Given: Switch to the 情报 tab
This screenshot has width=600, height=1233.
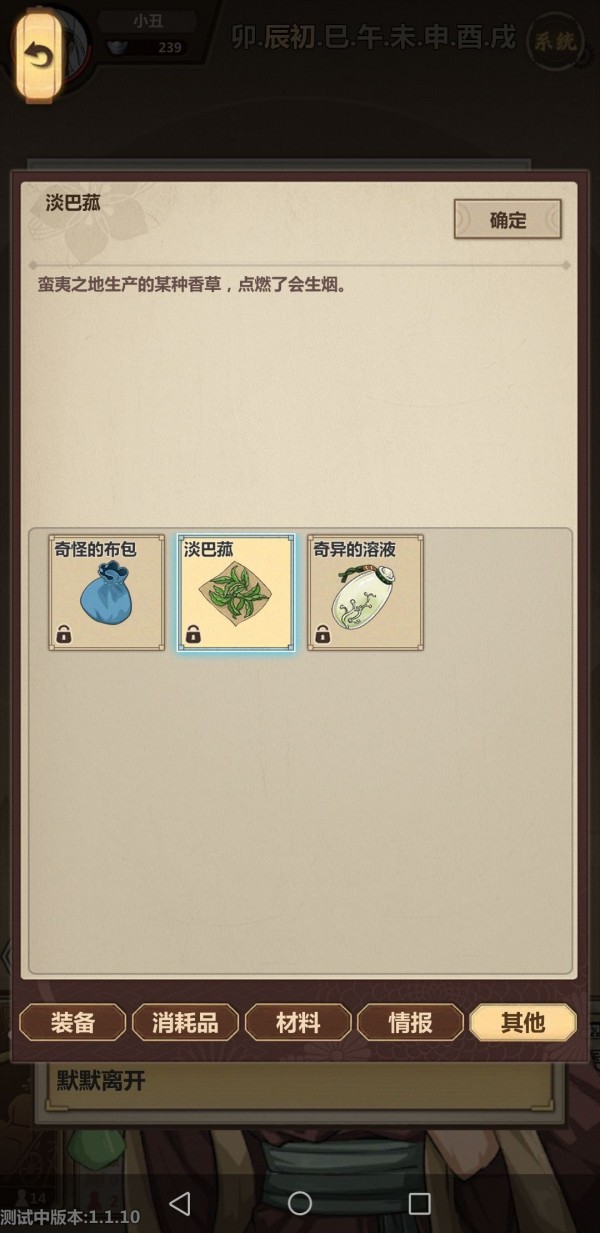Looking at the screenshot, I should 410,1022.
